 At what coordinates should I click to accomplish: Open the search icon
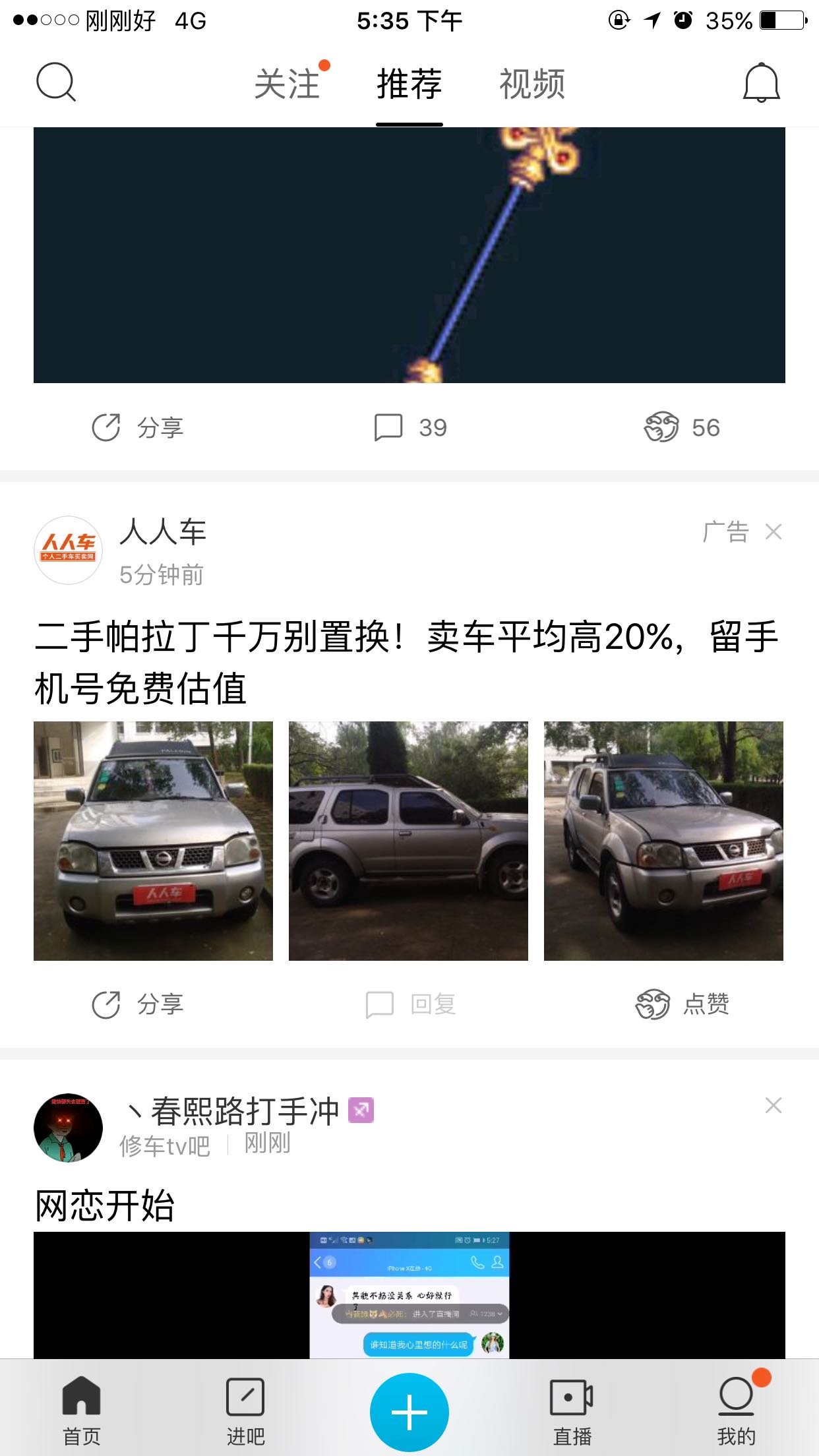point(56,82)
